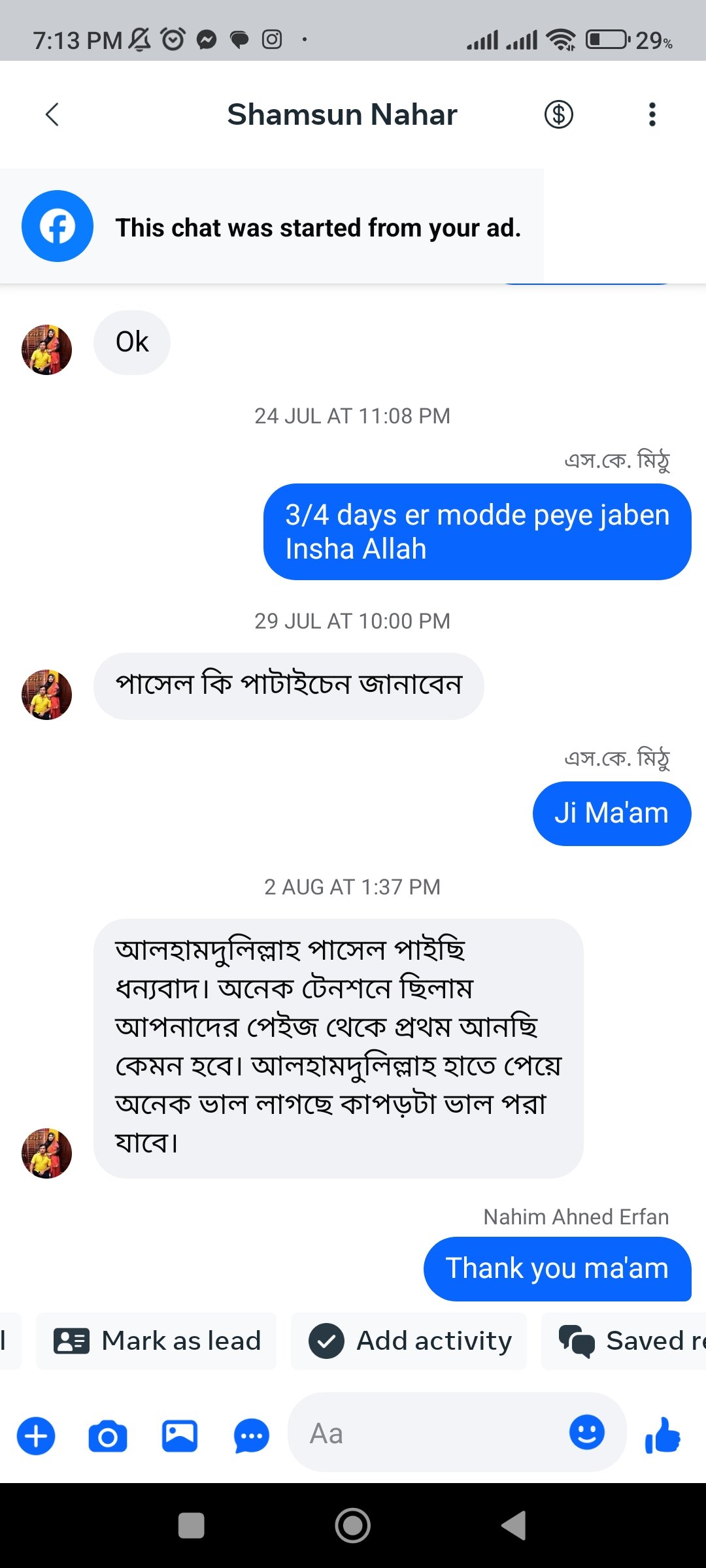Go back from the Shamsun Nahar chat
This screenshot has height=1568, width=706.
[x=52, y=114]
